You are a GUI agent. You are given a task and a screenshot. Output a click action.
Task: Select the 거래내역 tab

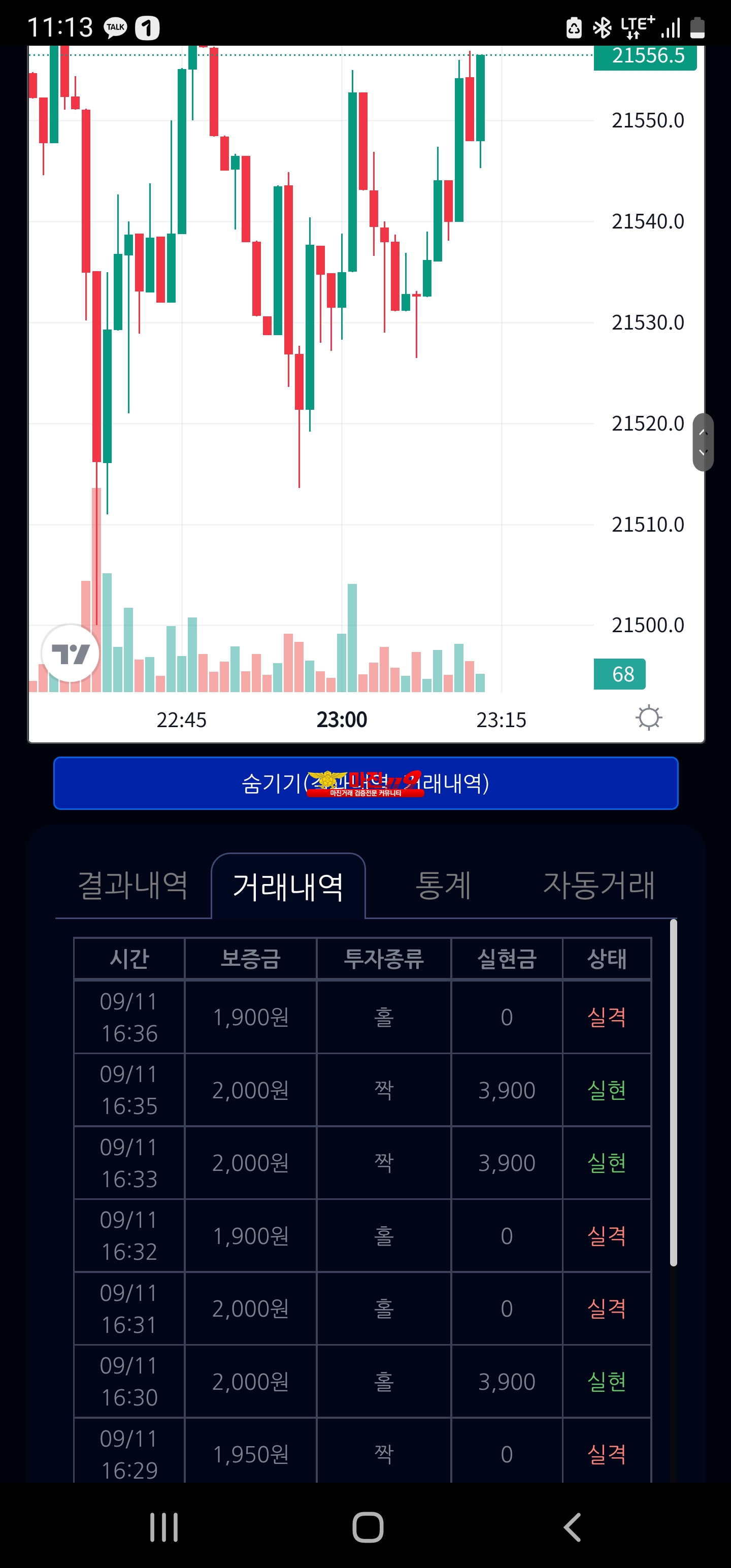tap(288, 886)
